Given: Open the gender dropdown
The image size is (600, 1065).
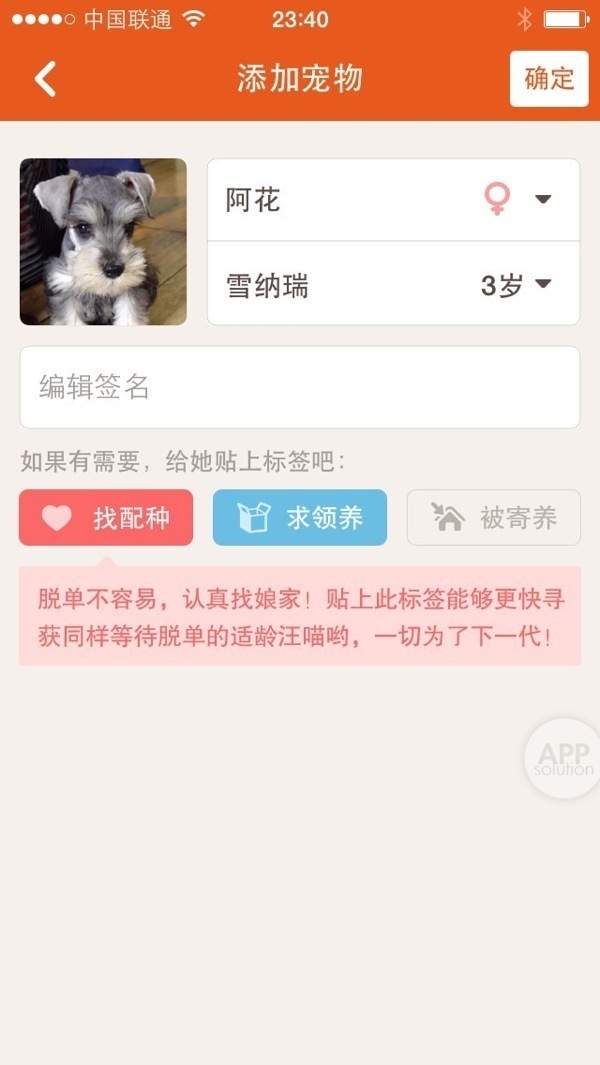Looking at the screenshot, I should [518, 199].
